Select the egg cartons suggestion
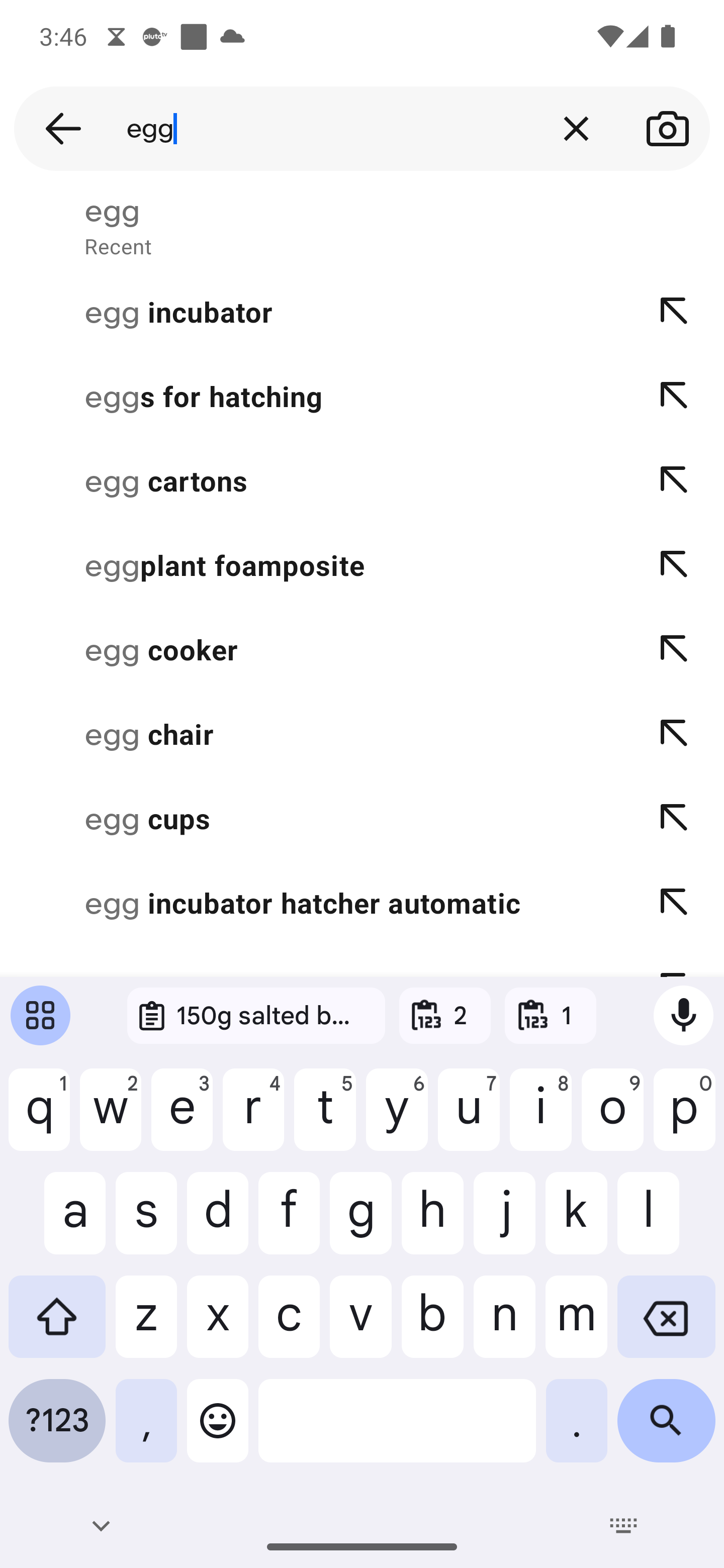The width and height of the screenshot is (724, 1568). (317, 481)
